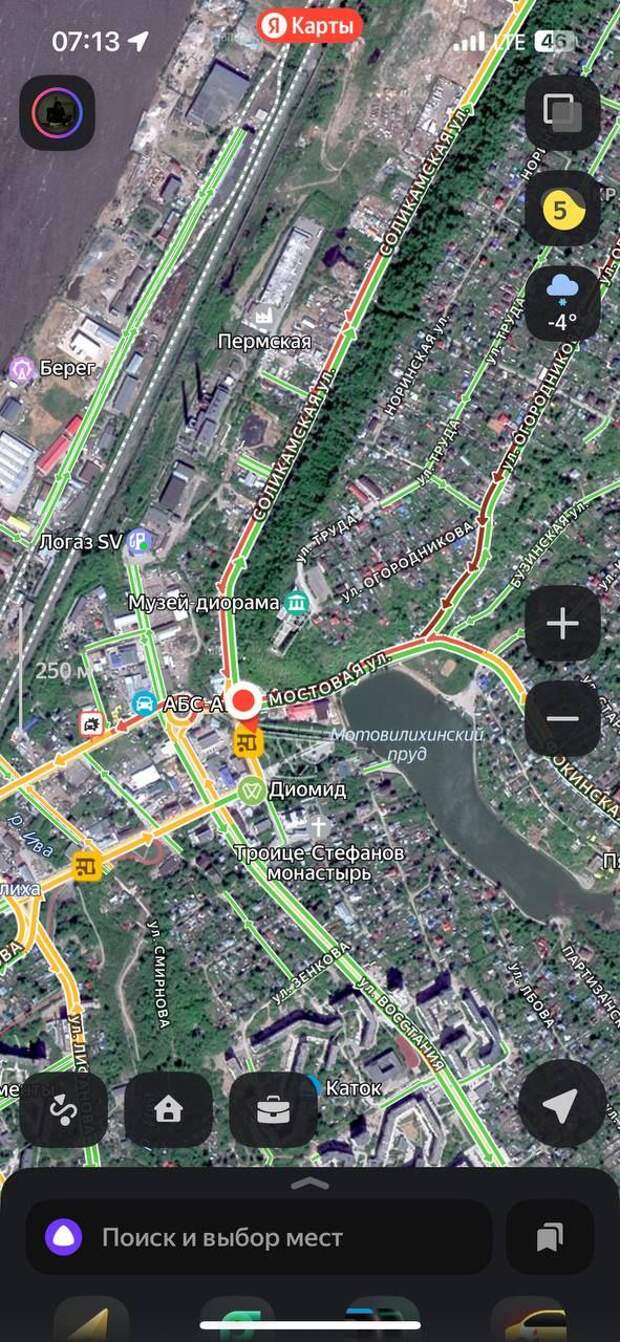
Task: Zoom out with the minus button
Action: click(562, 718)
